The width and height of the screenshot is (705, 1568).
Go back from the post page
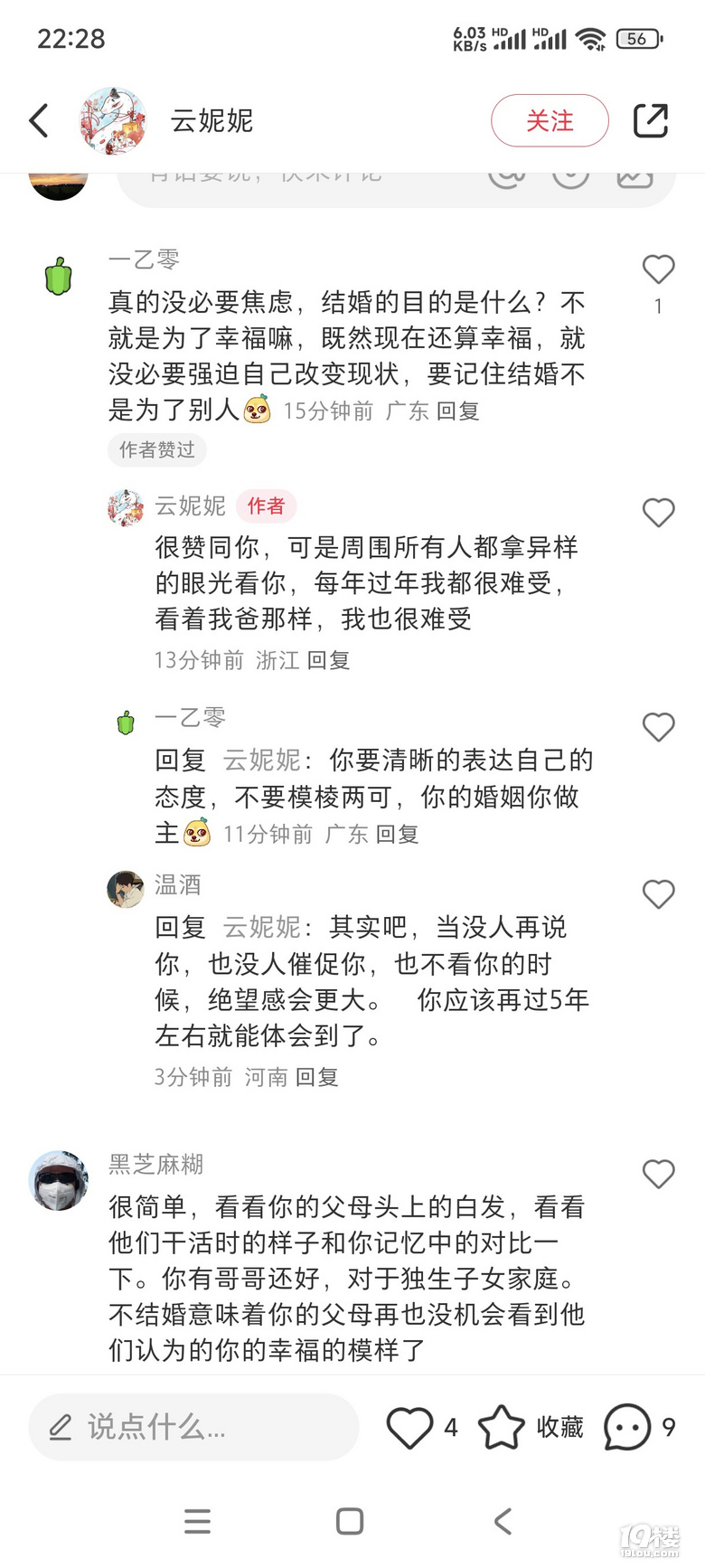click(39, 120)
